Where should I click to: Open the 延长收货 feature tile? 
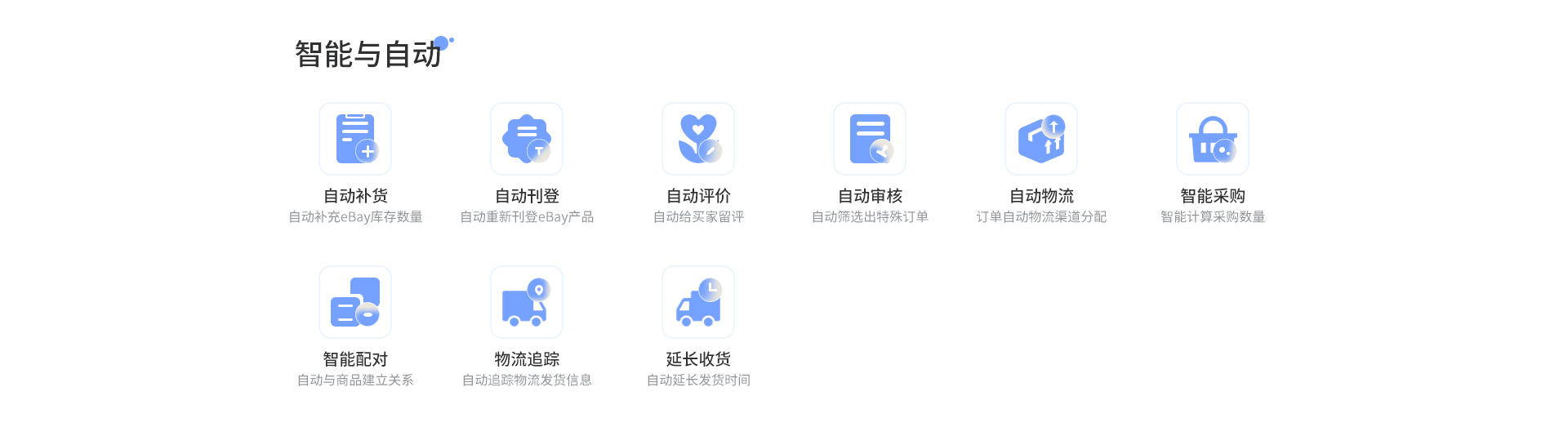[x=698, y=303]
